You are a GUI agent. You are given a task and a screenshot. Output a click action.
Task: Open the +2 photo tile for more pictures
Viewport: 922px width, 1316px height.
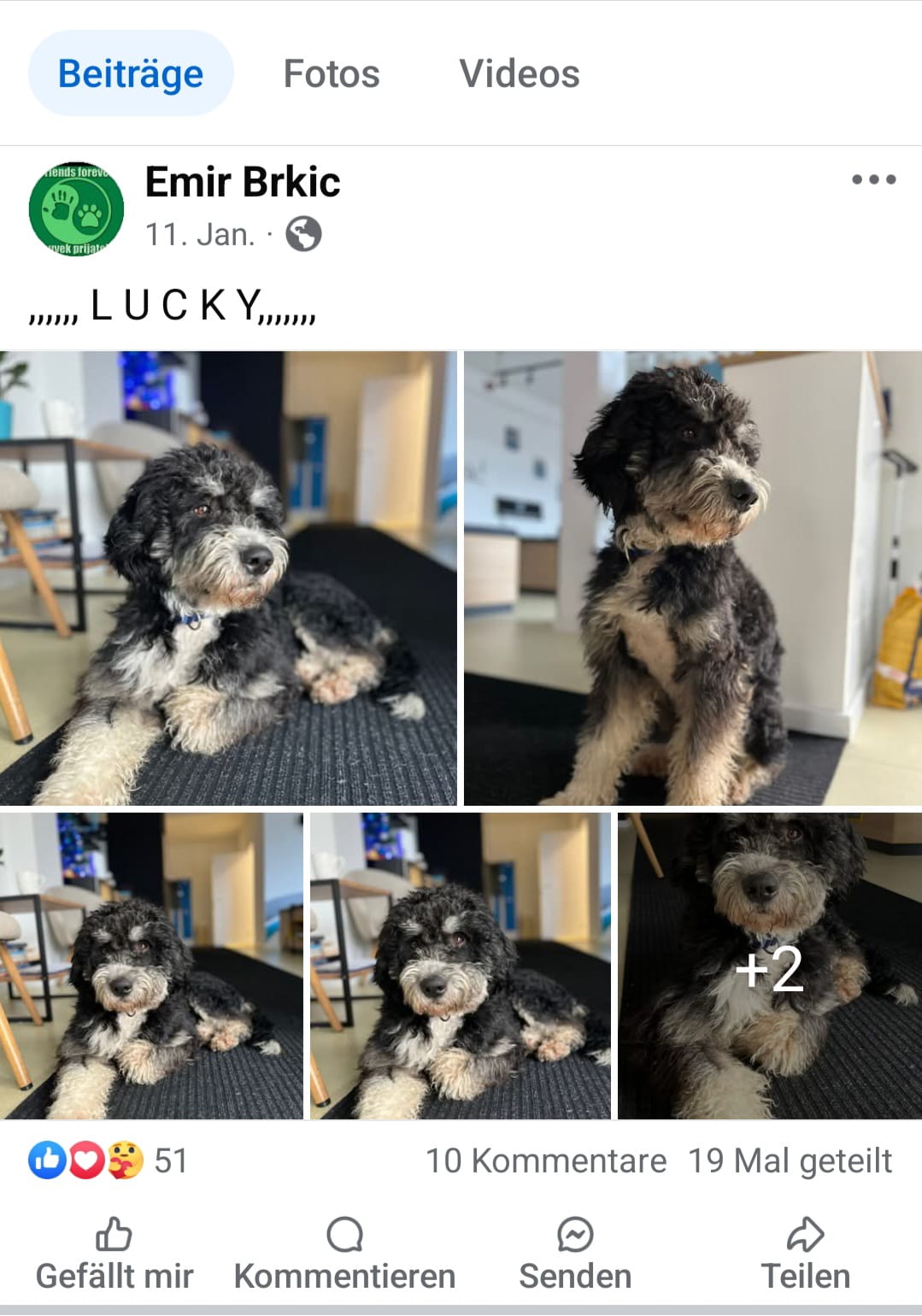pyautogui.click(x=769, y=966)
